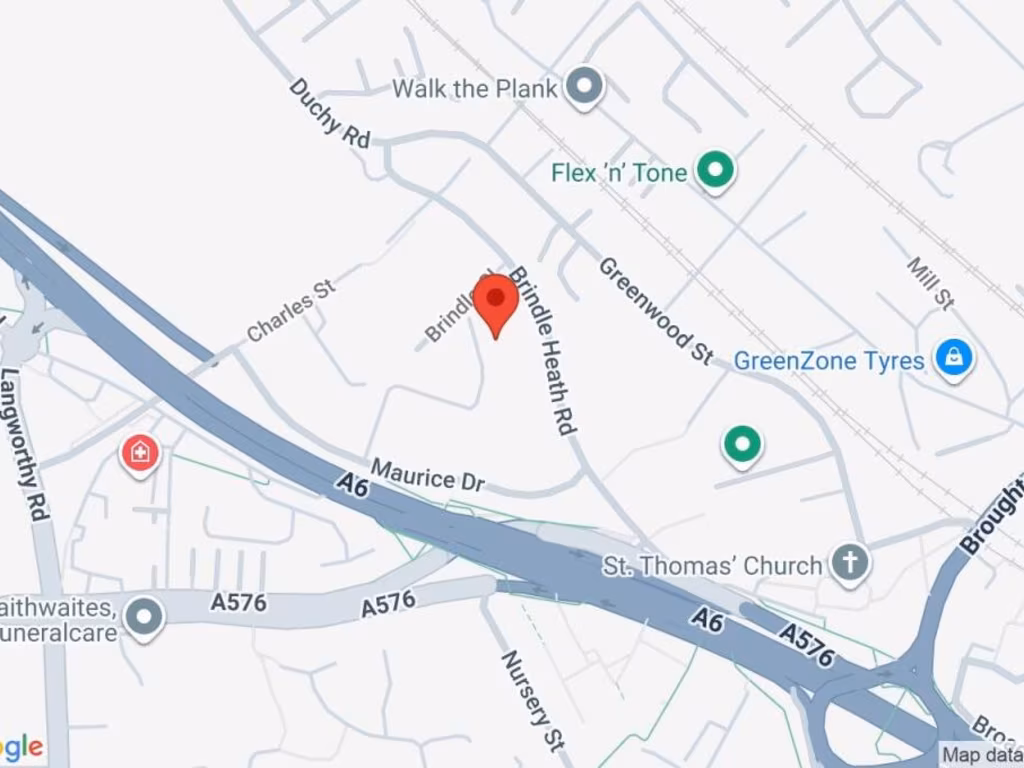Open the Walk the Plank place marker

click(585, 88)
